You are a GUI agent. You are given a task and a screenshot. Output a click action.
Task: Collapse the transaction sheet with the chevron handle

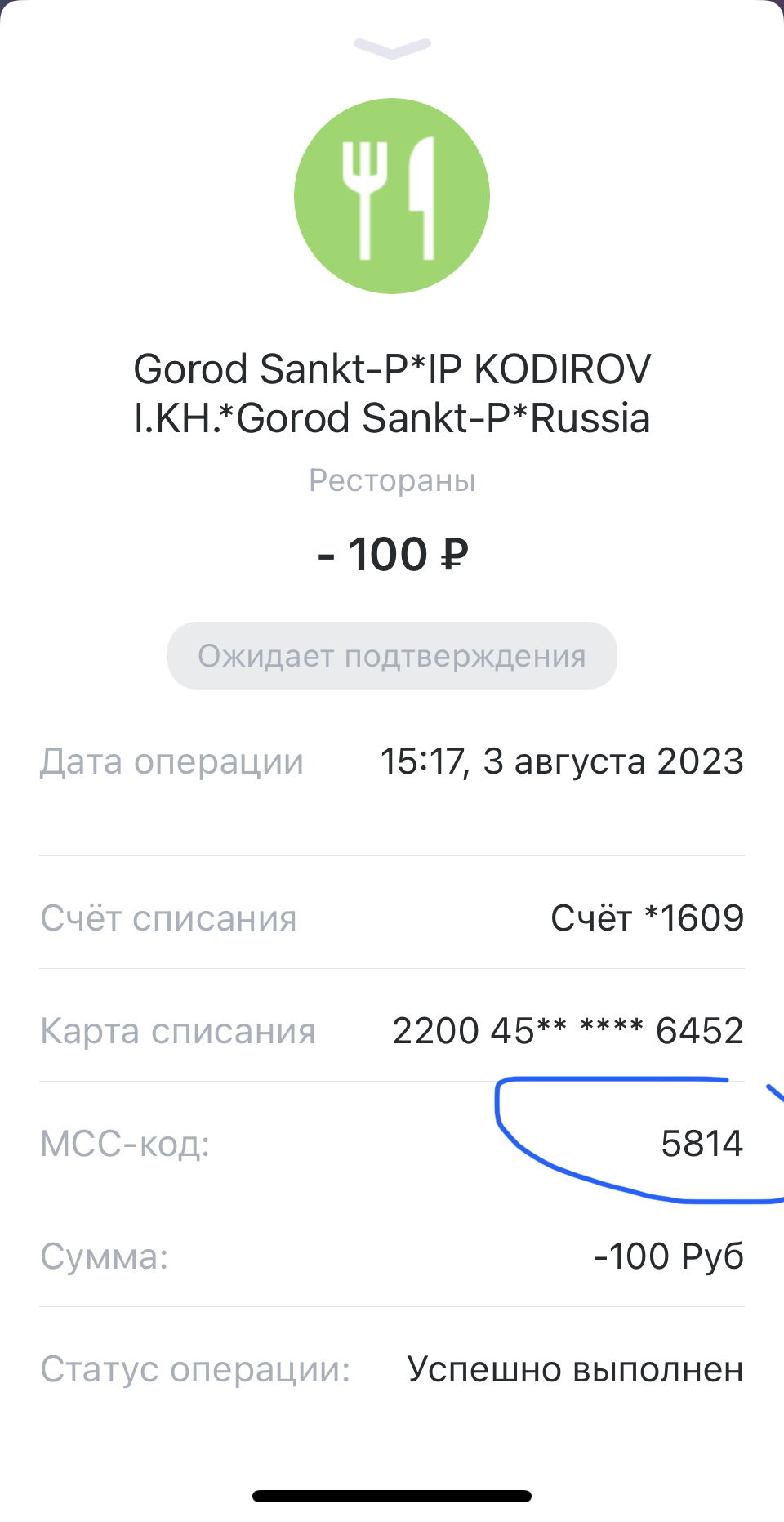point(392,48)
